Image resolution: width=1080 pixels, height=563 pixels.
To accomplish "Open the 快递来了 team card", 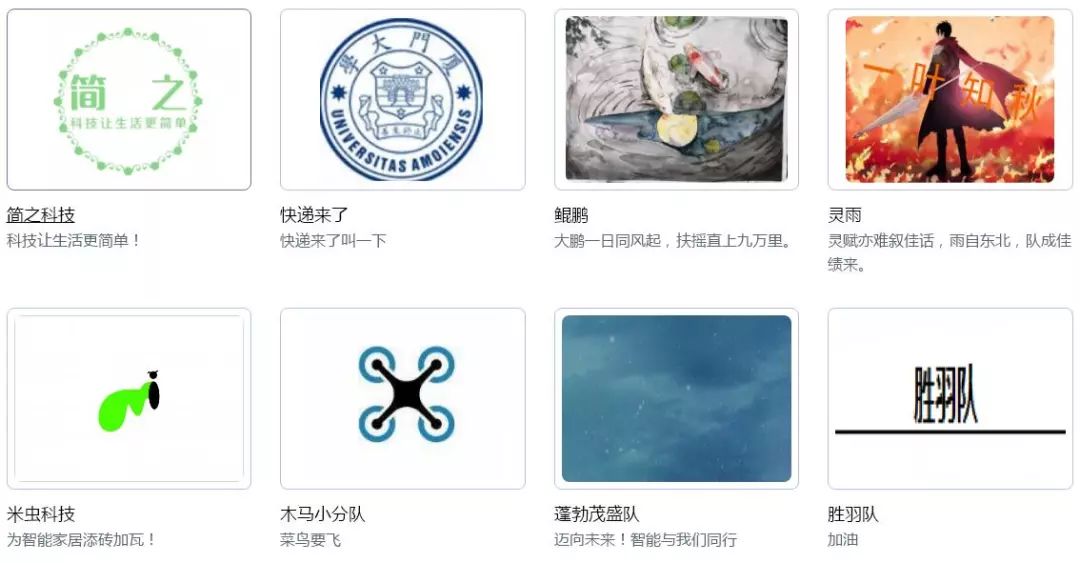I will point(402,100).
